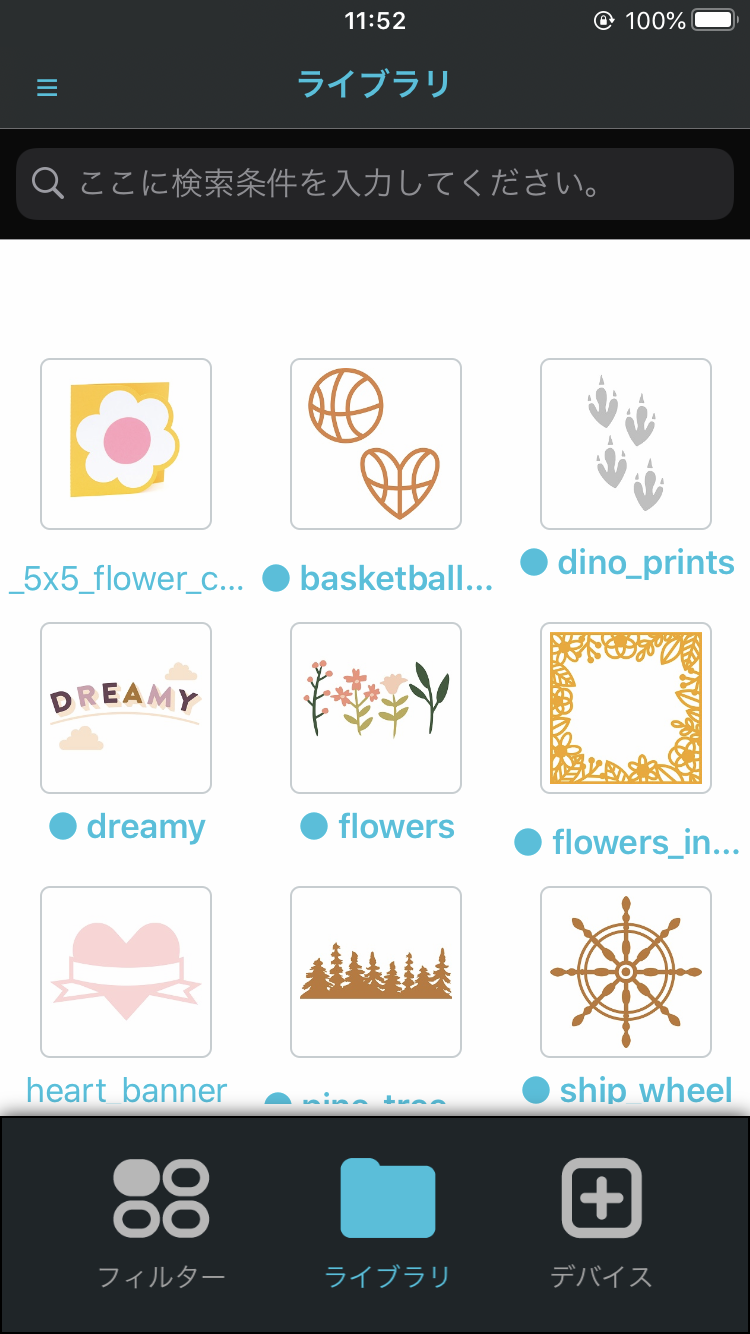Select the dino_prints design

pyautogui.click(x=626, y=444)
